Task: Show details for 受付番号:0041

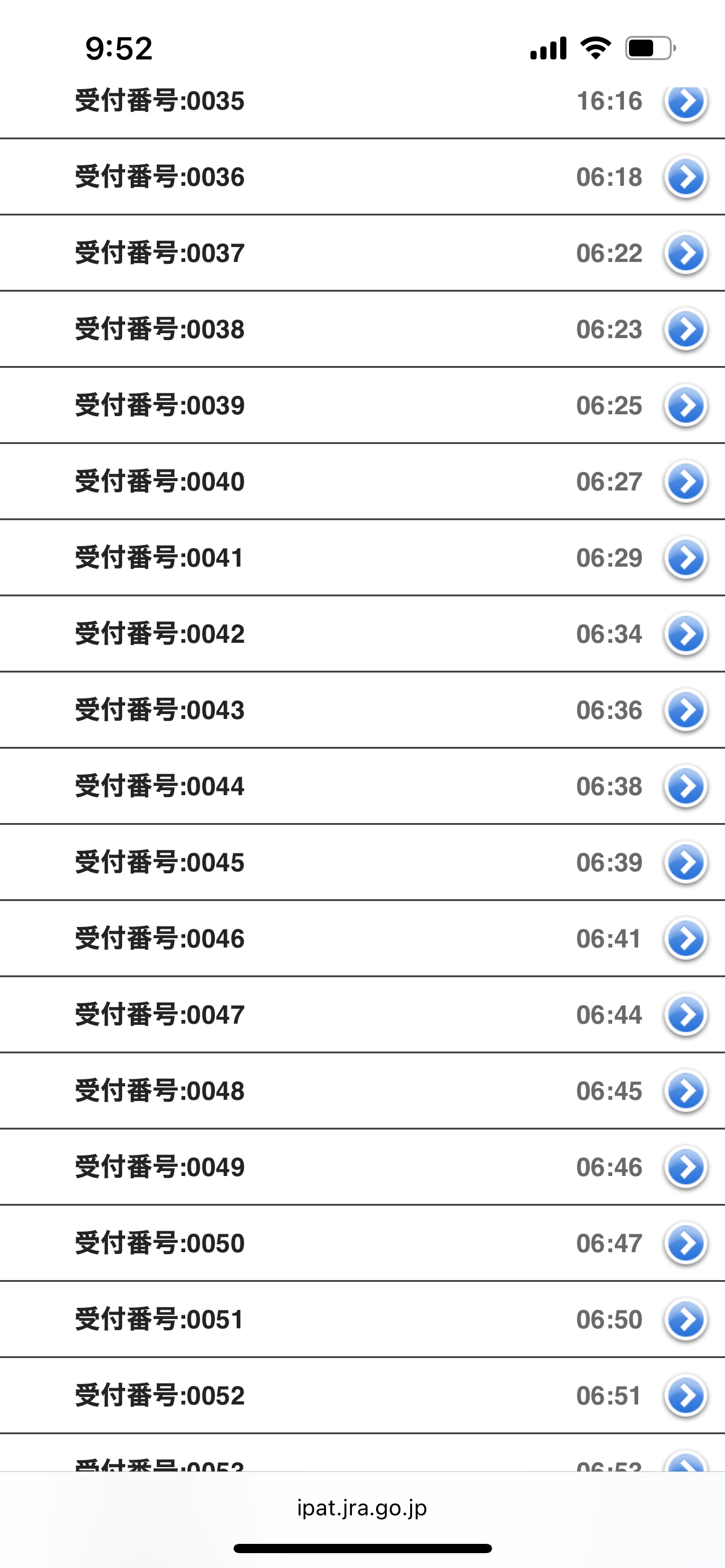Action: tap(362, 558)
